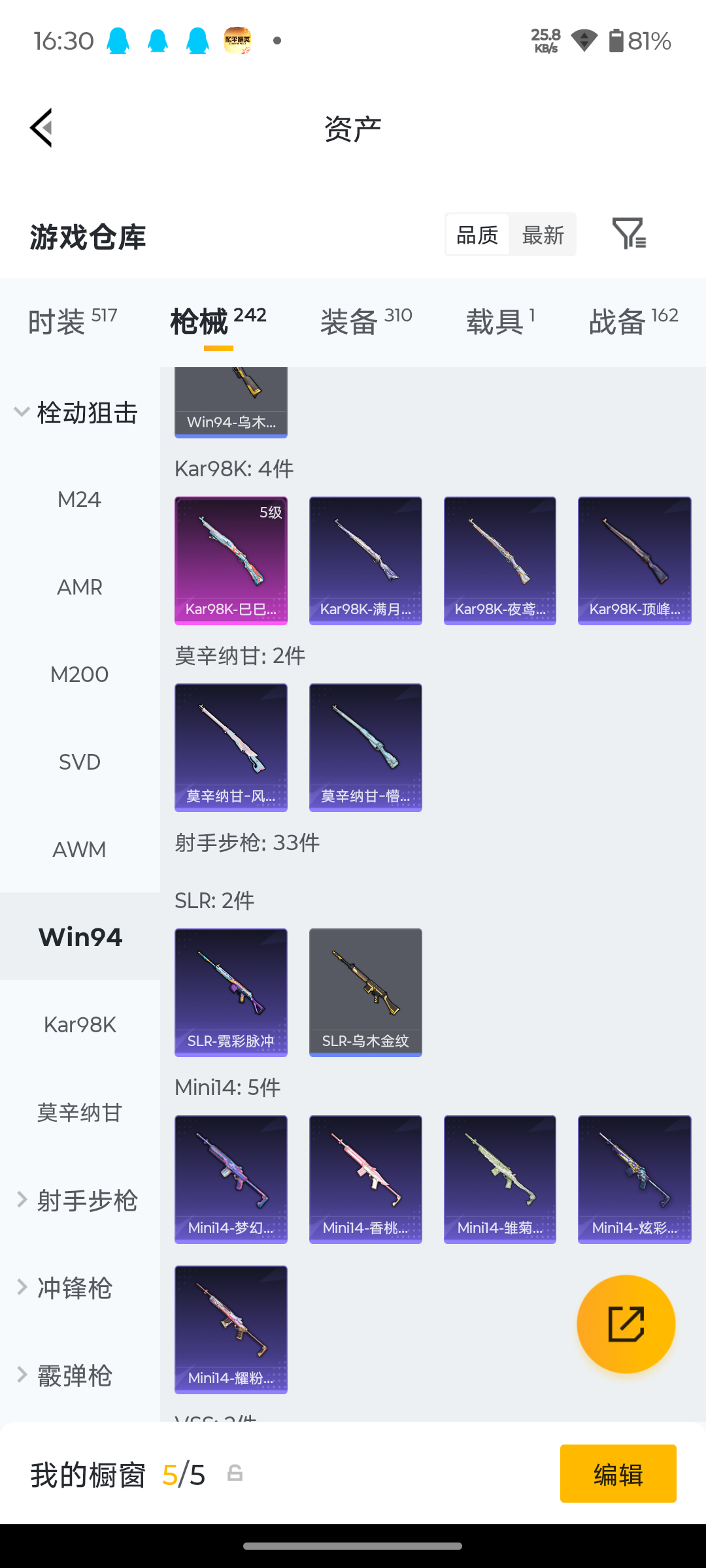The height and width of the screenshot is (1568, 706).
Task: Switch to the 战备 tab
Action: click(x=633, y=321)
